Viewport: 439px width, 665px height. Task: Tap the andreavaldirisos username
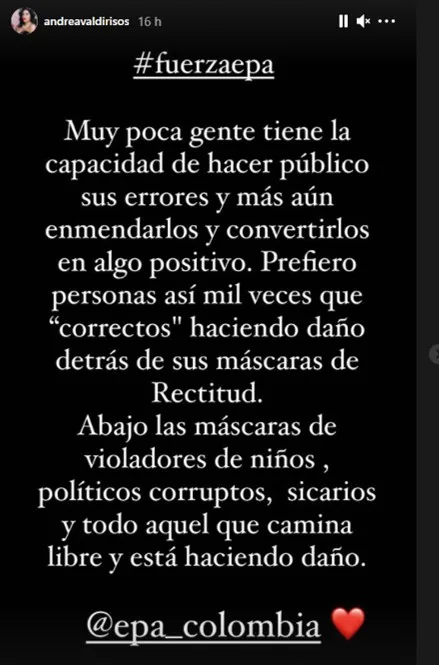coord(87,21)
